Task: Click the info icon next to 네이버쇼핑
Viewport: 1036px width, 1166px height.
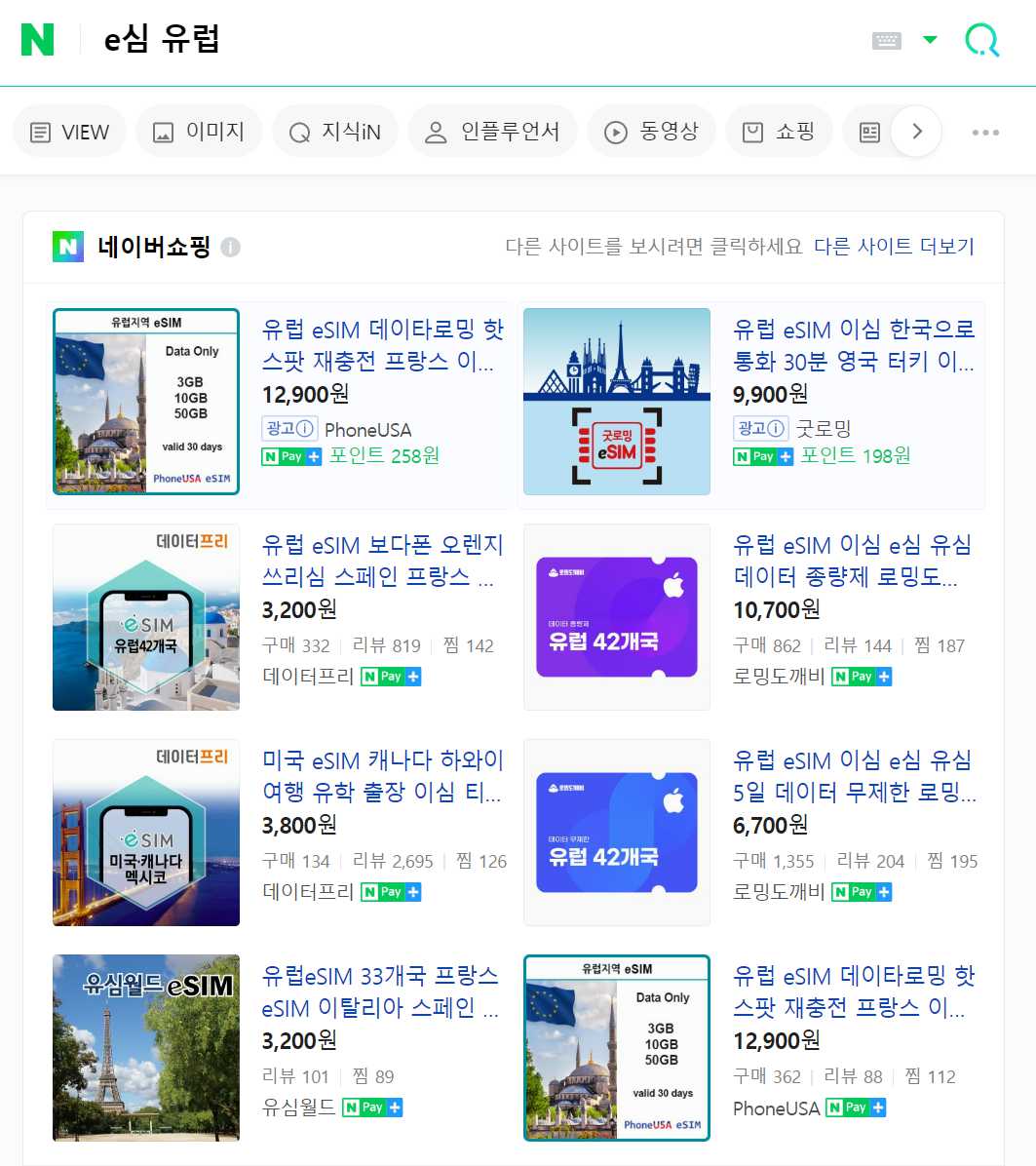Action: point(231,247)
